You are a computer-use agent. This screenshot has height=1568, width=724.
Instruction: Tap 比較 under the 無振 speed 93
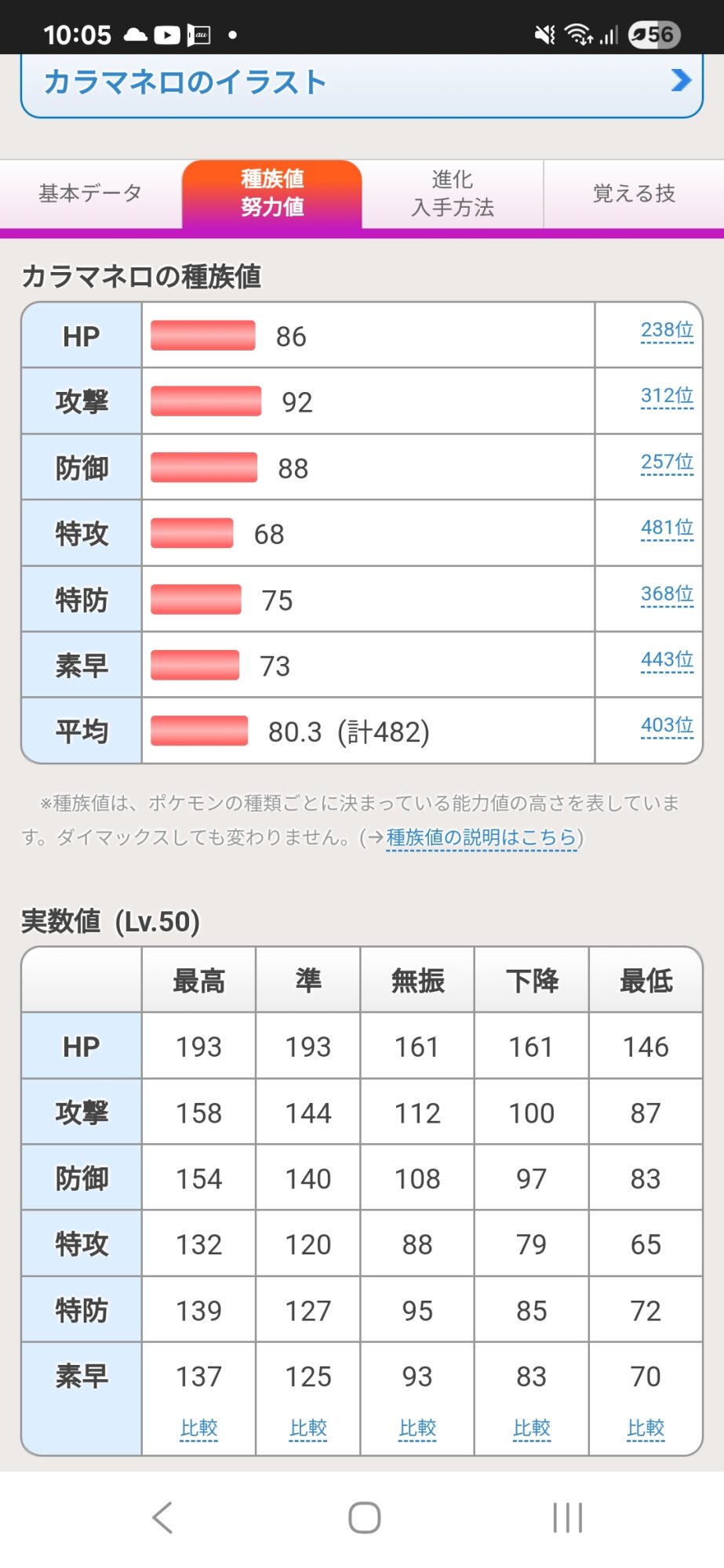click(x=417, y=1428)
